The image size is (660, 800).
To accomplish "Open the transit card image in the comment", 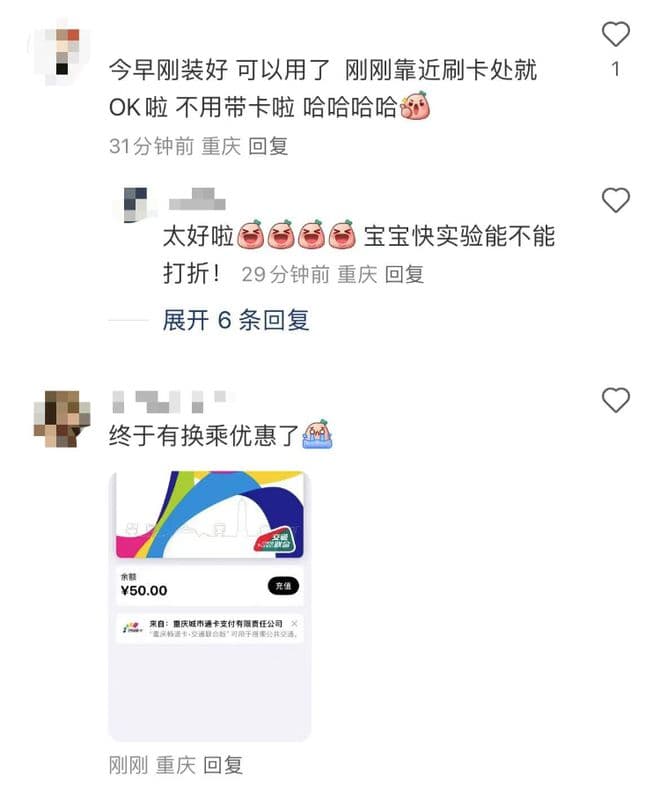I will tap(209, 605).
